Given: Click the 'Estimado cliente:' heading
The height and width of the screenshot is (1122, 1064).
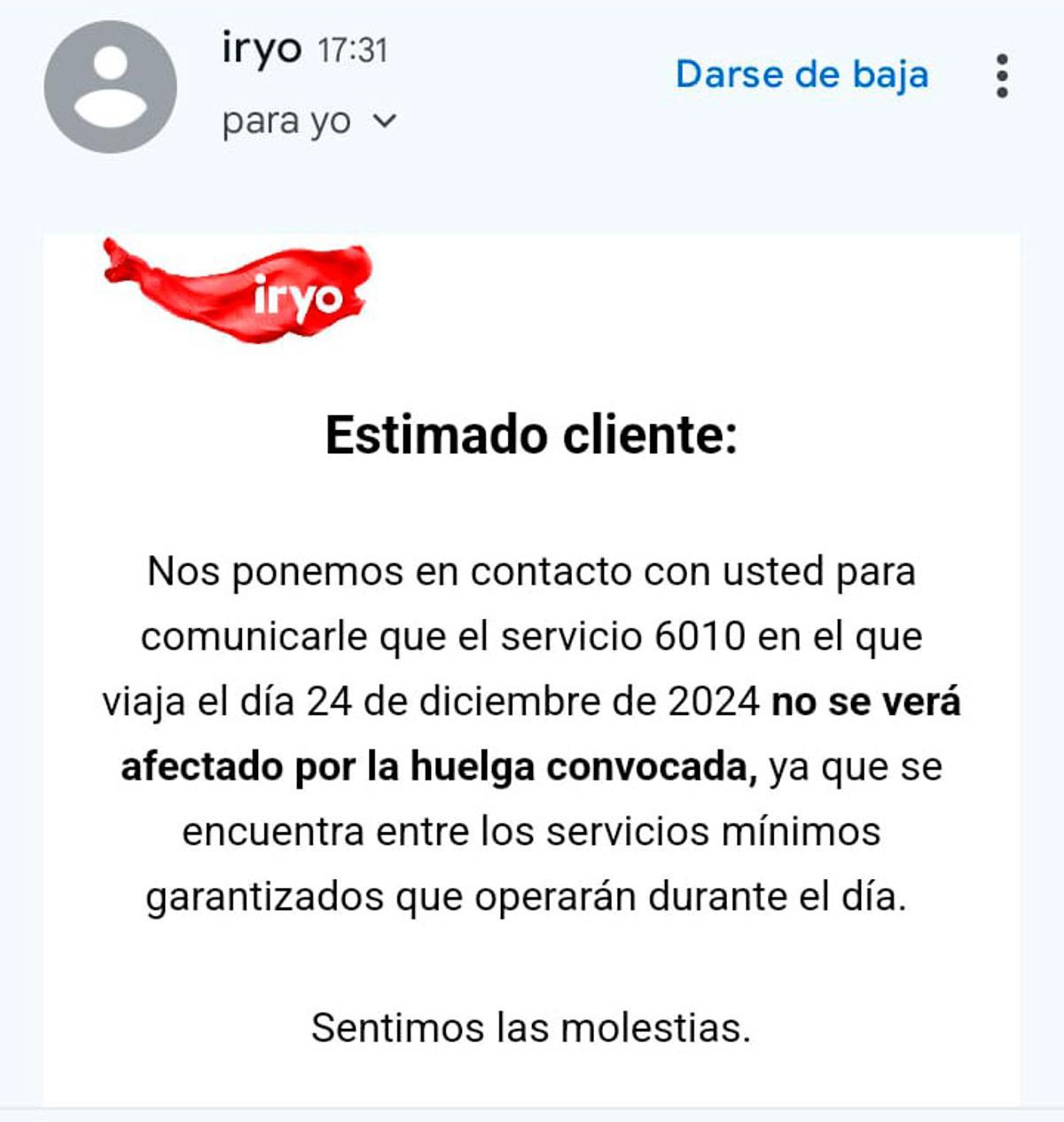Looking at the screenshot, I should point(533,435).
